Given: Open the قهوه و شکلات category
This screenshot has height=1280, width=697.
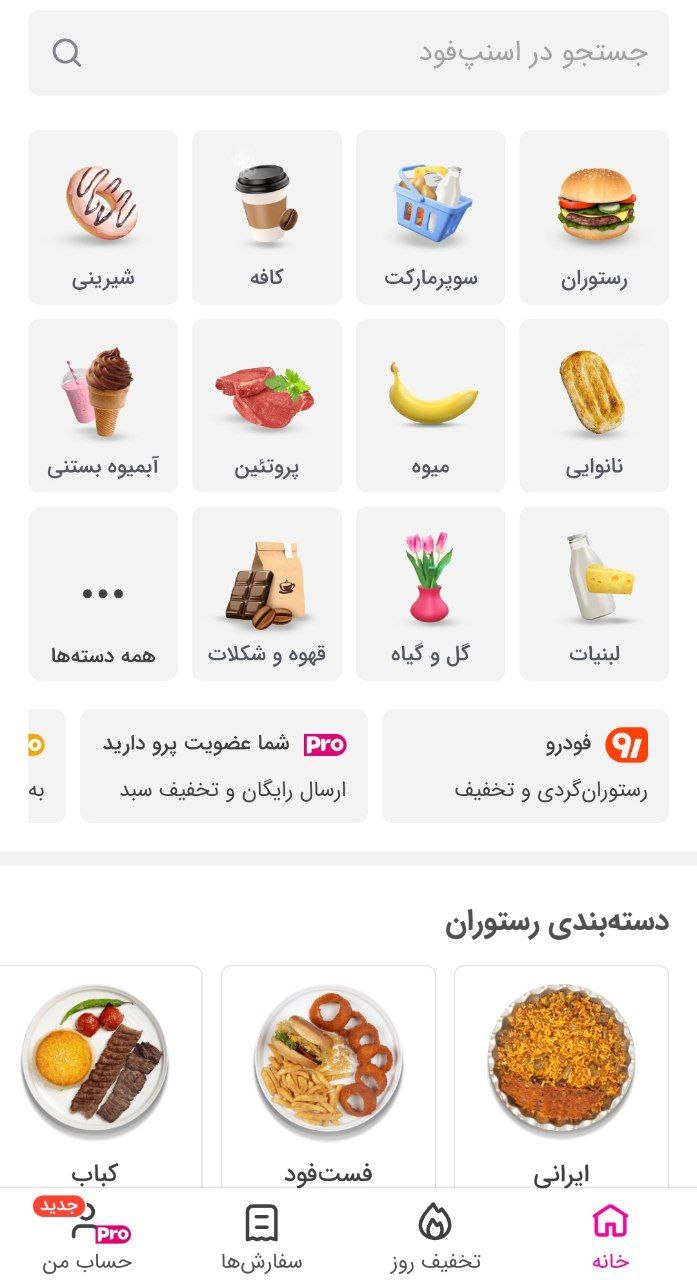Looking at the screenshot, I should (x=267, y=594).
